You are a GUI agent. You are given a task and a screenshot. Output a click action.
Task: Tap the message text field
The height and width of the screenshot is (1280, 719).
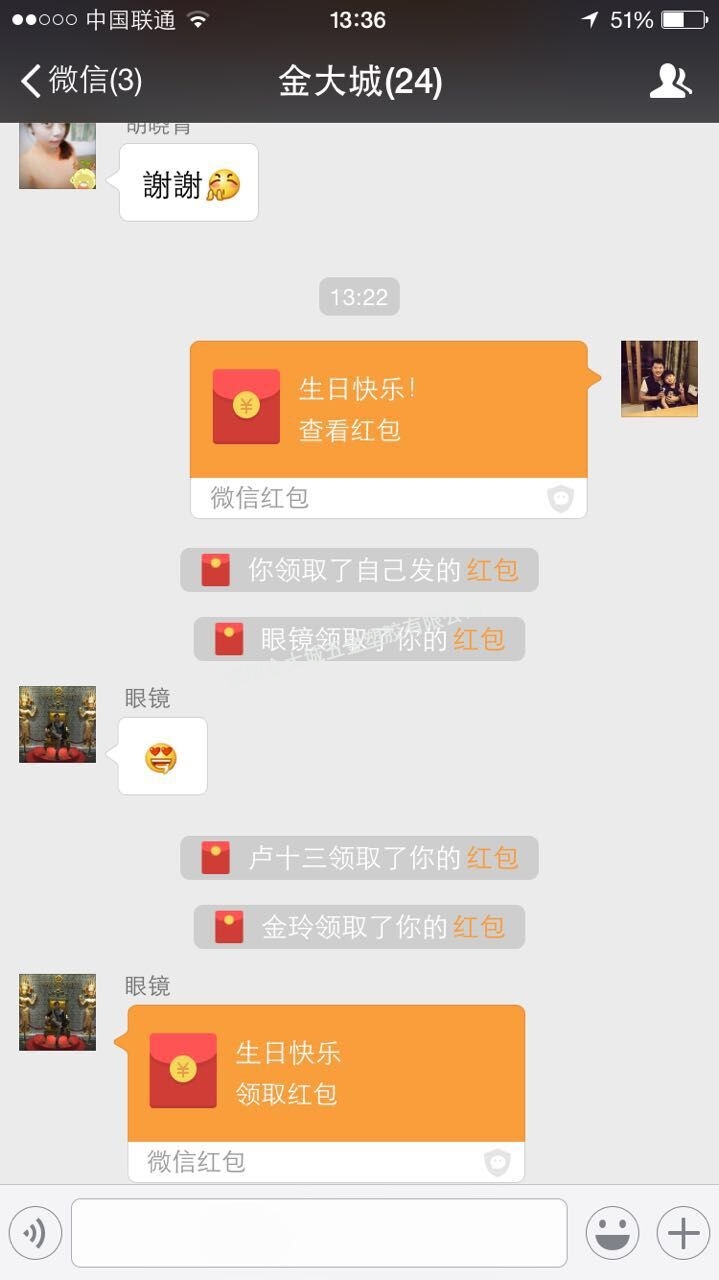(319, 1233)
